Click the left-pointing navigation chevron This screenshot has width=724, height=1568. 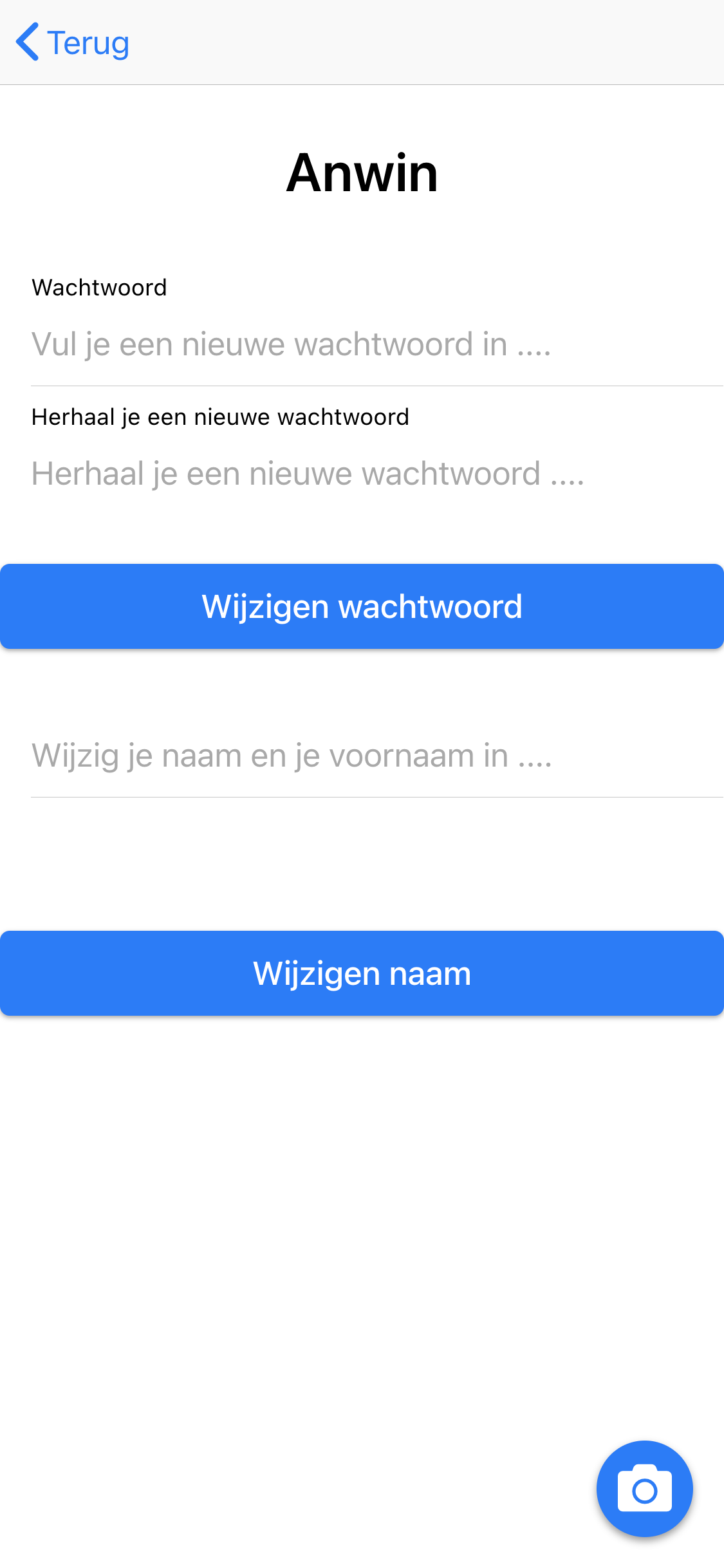(28, 41)
